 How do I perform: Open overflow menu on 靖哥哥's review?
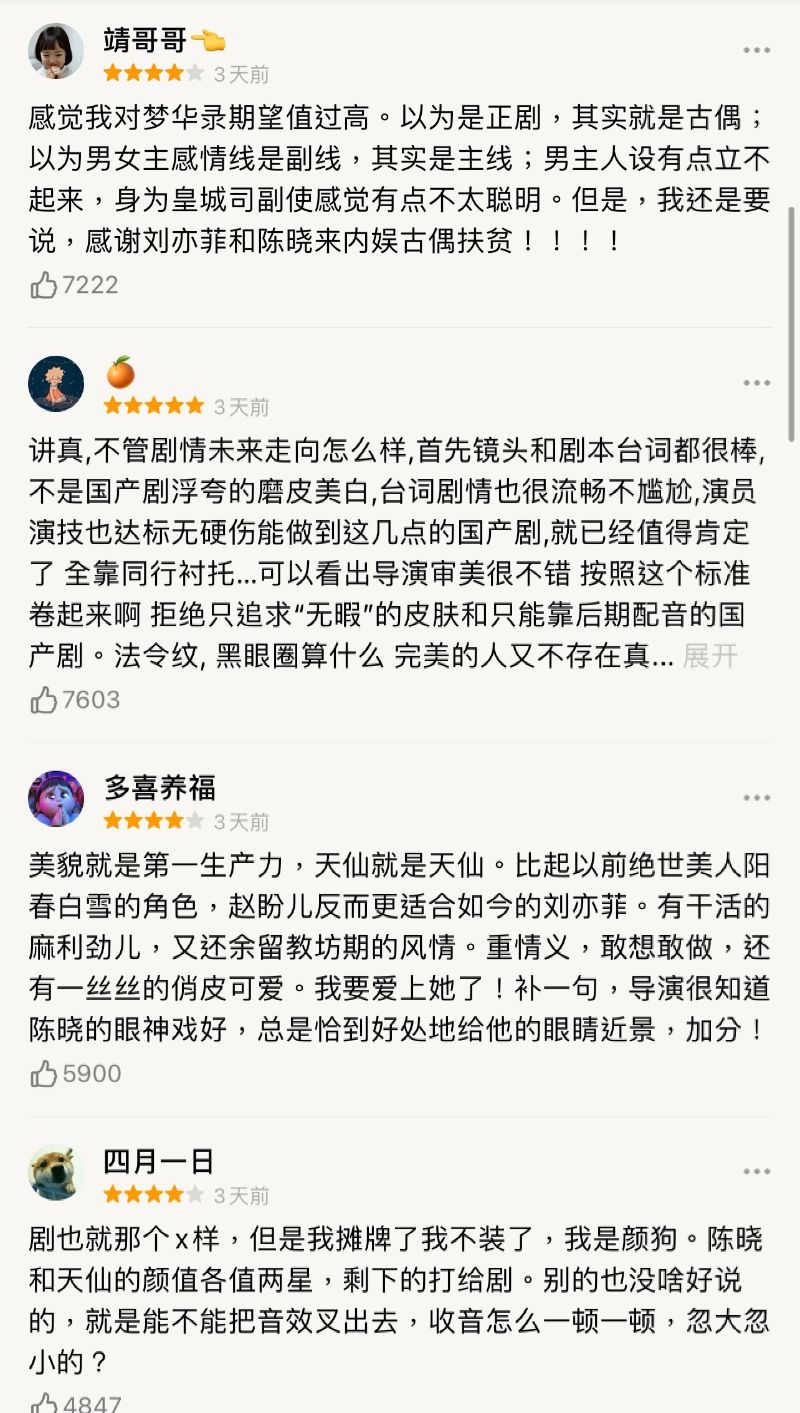[756, 51]
